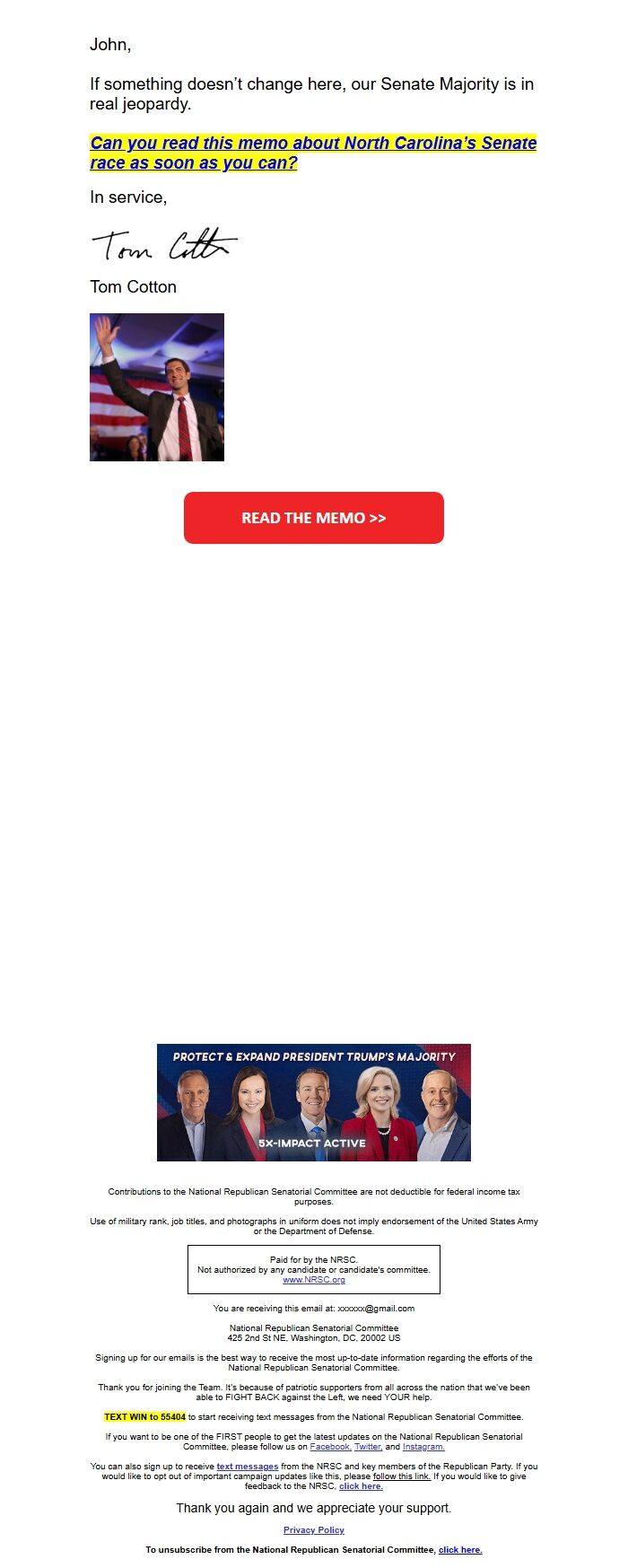Opt out using the follow this link text
628x1568 pixels.
[401, 1476]
